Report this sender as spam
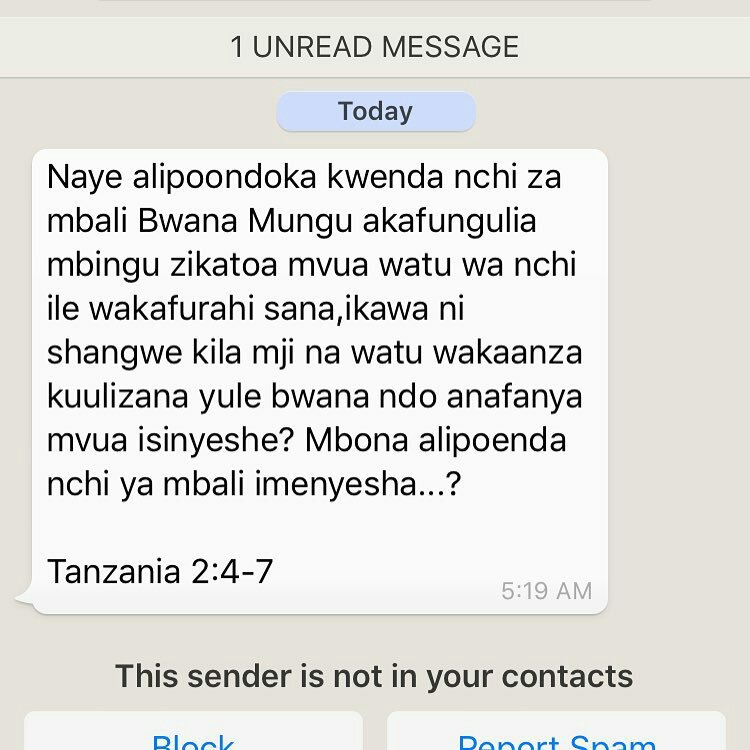 [x=556, y=737]
